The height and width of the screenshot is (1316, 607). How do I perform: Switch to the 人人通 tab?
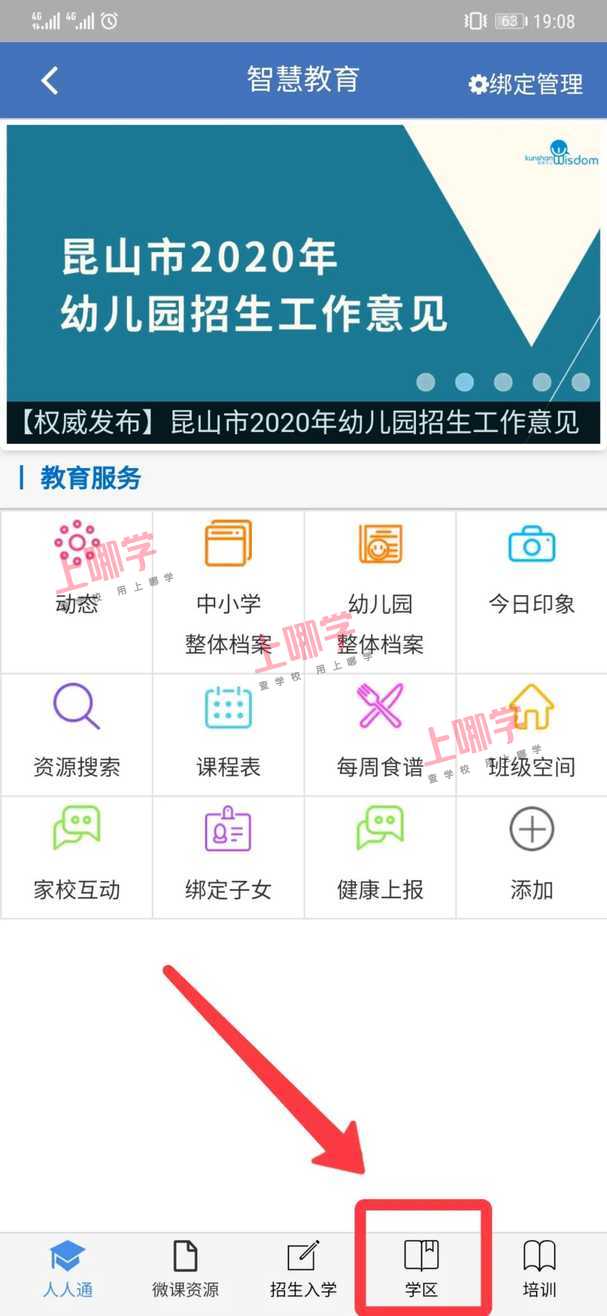pyautogui.click(x=68, y=1269)
